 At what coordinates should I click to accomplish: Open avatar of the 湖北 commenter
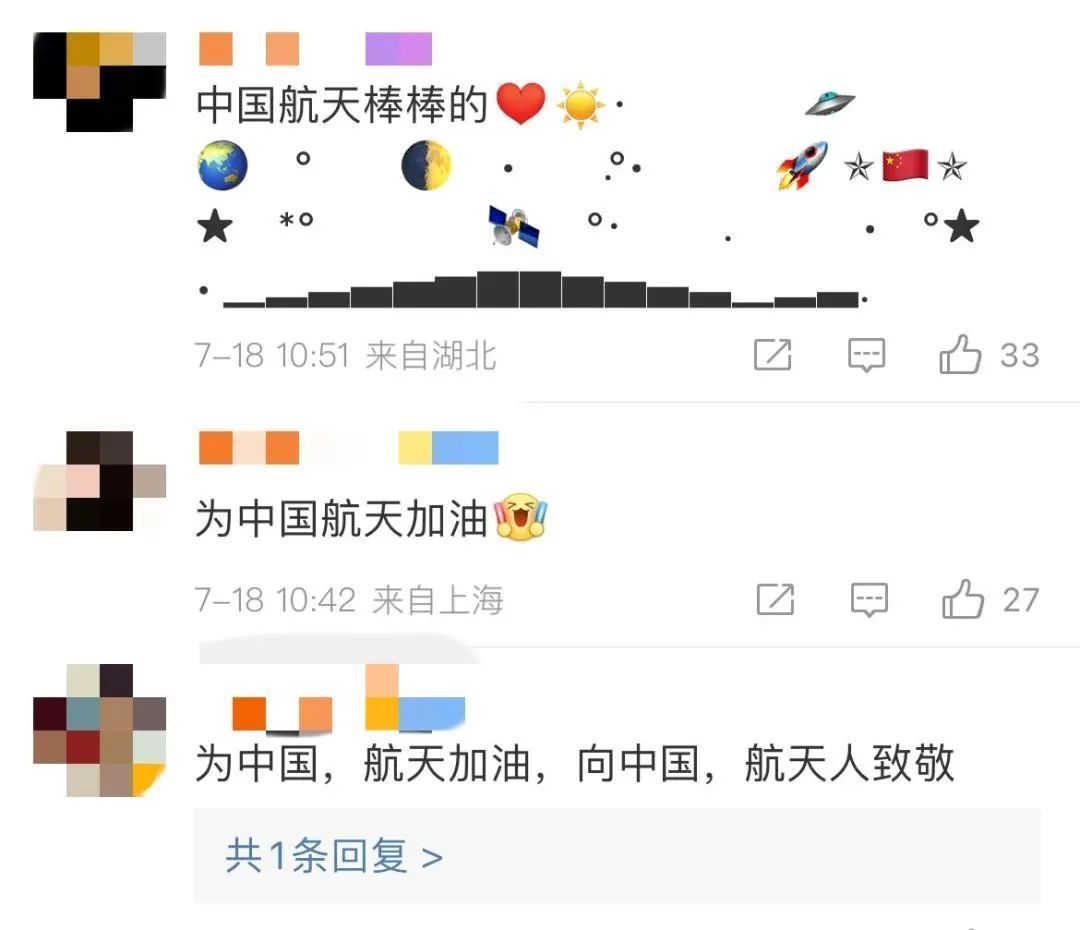pos(99,81)
